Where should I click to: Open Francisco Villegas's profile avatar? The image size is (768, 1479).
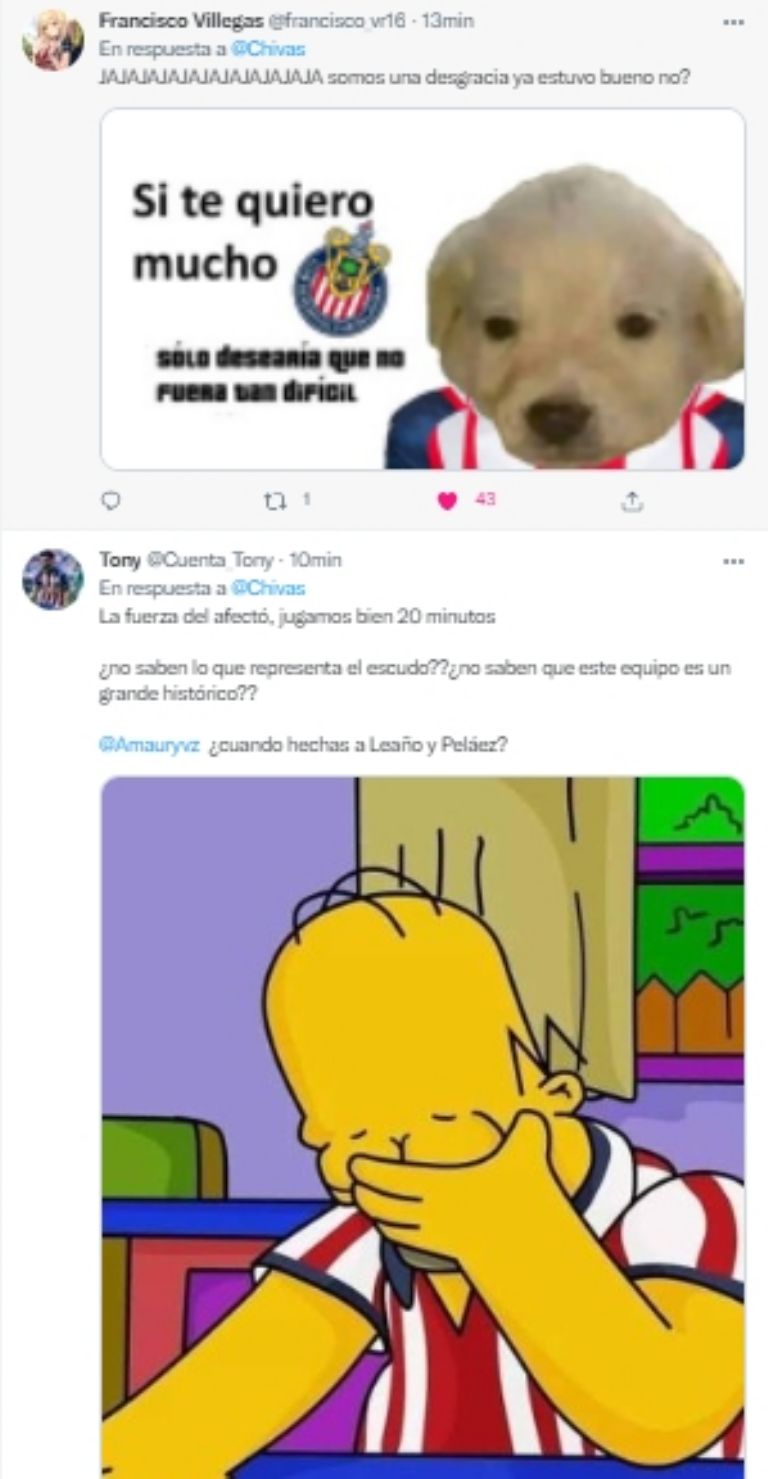[52, 41]
